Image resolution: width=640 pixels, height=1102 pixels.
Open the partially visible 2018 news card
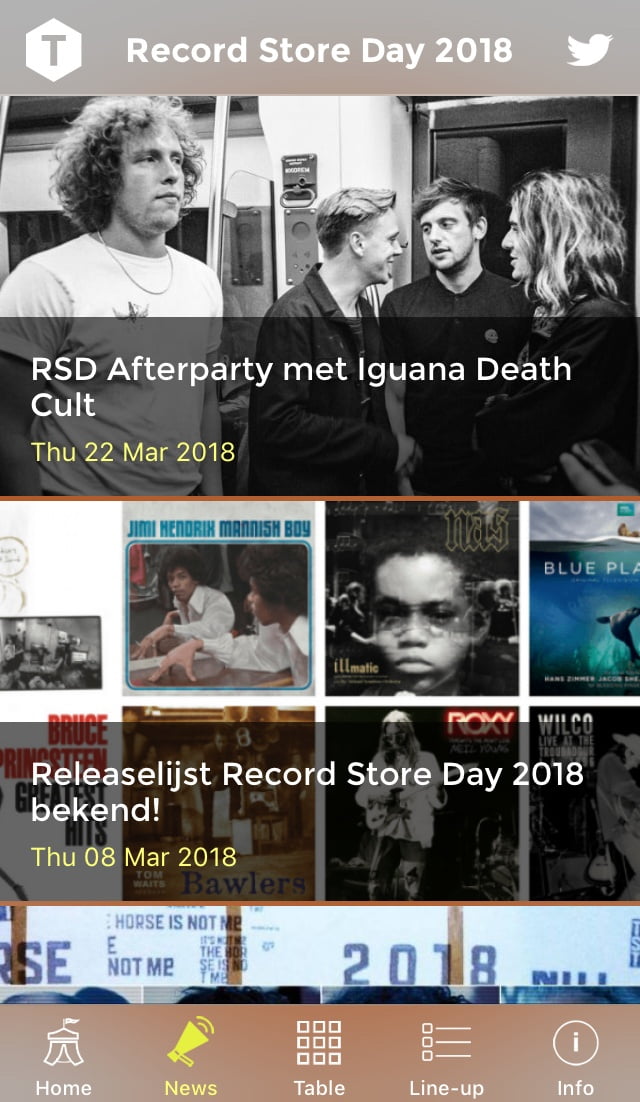tap(320, 954)
